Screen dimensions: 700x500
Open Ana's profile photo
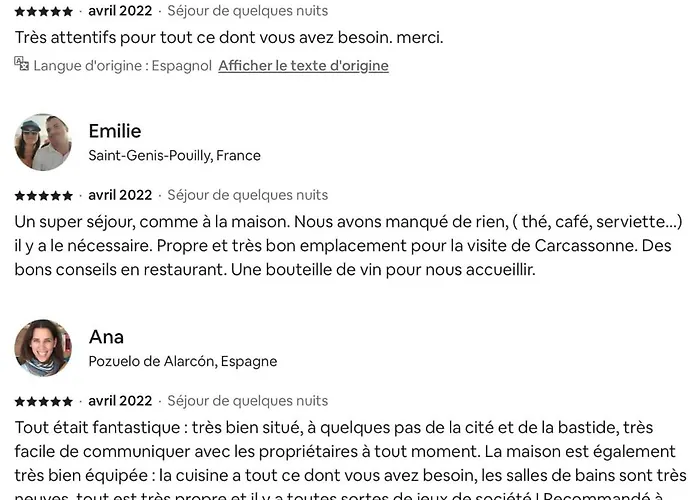click(43, 348)
